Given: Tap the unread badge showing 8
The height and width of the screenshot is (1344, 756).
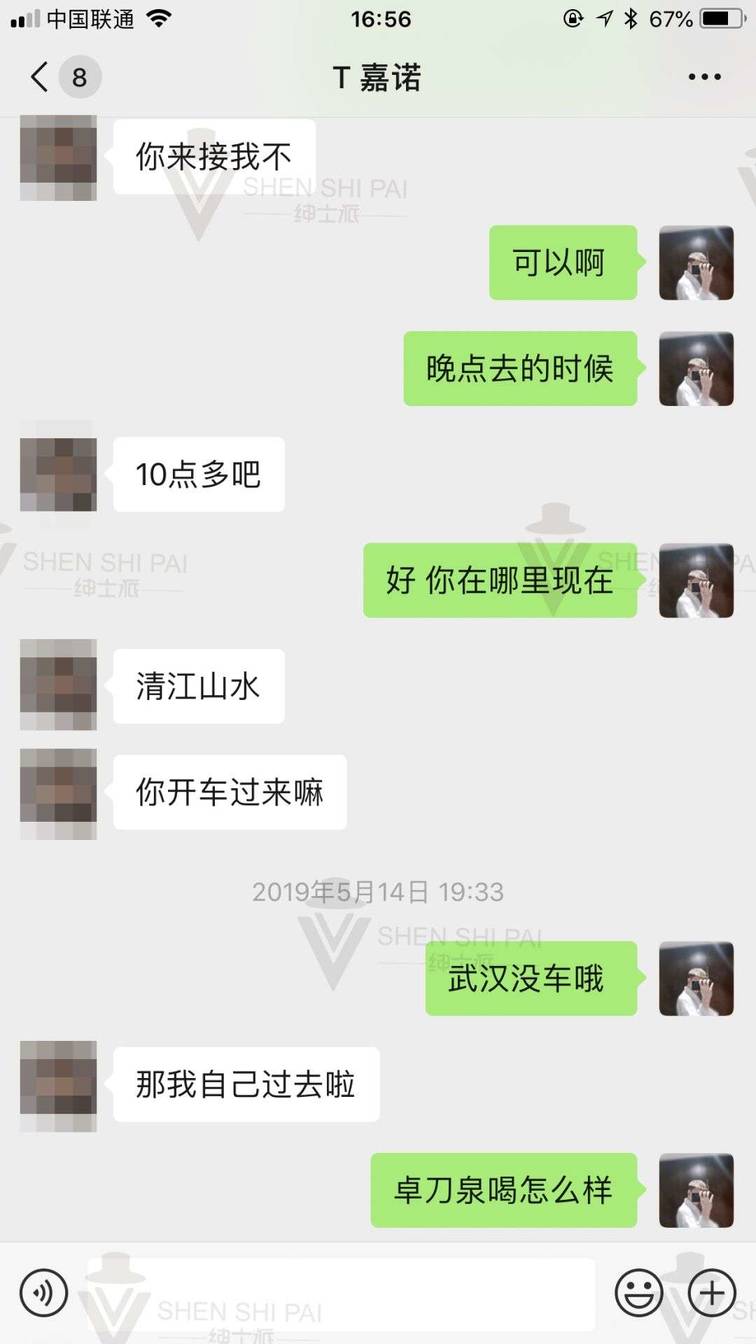Looking at the screenshot, I should 80,77.
